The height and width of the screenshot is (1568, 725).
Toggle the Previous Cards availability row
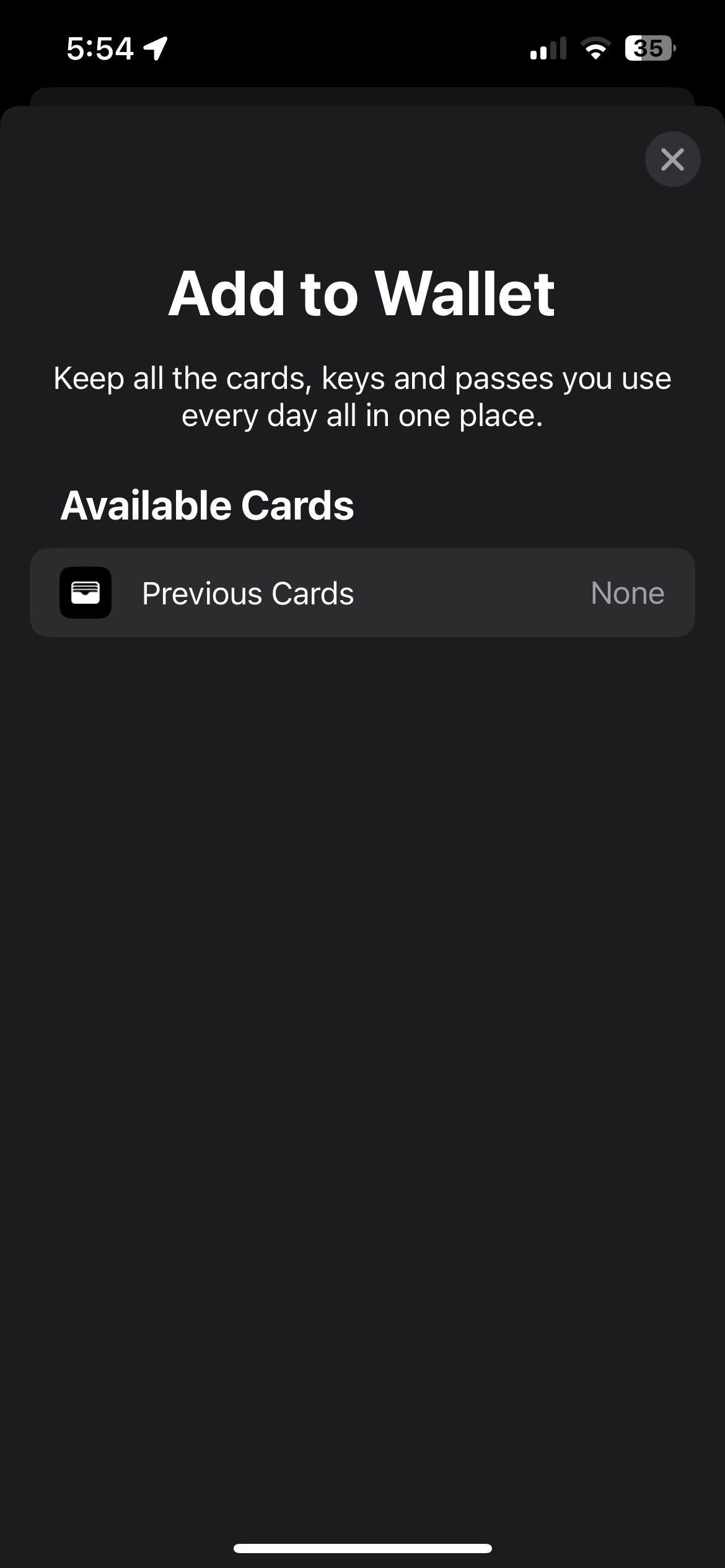362,593
